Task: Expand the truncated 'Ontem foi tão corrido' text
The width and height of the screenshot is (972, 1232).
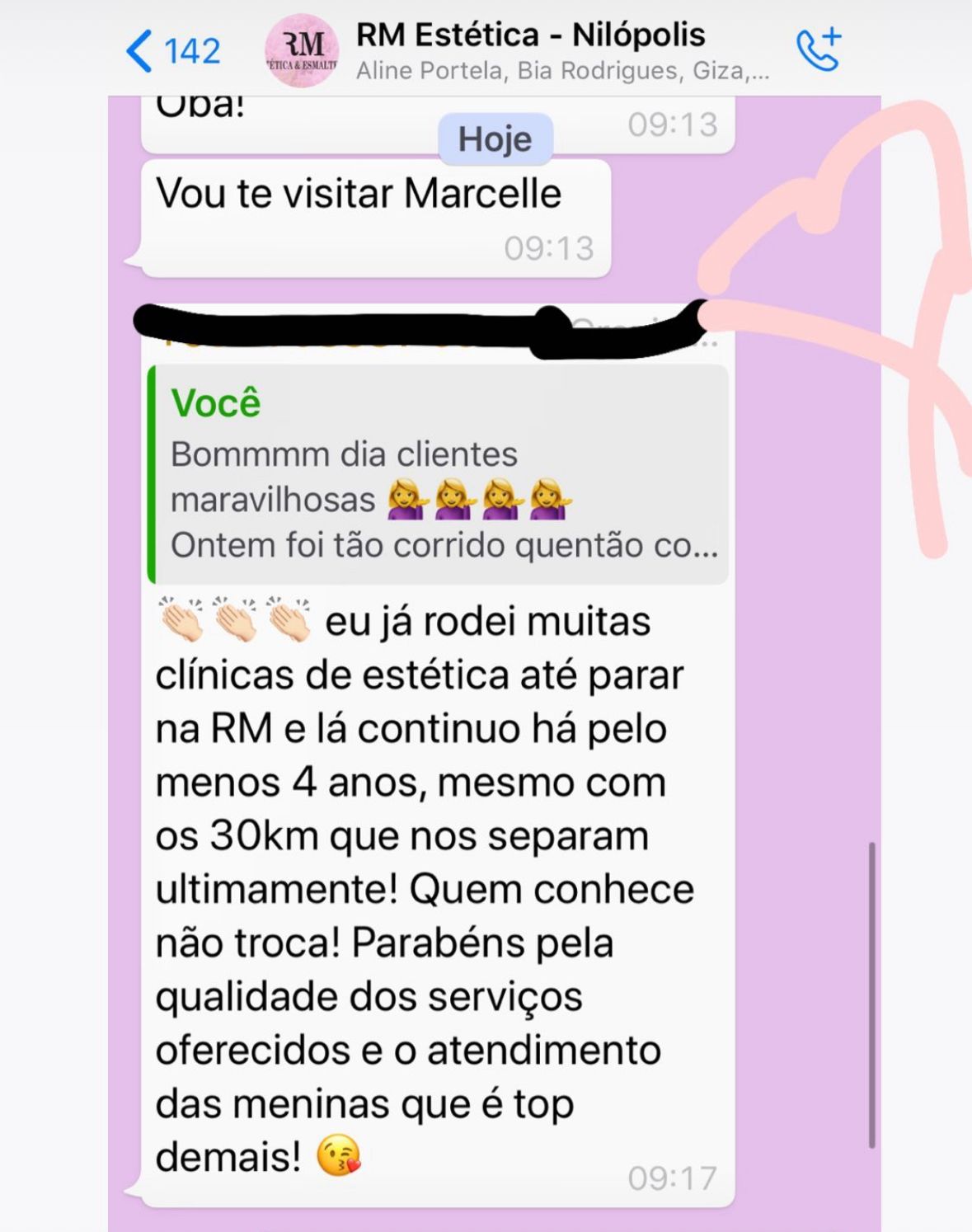Action: (445, 545)
